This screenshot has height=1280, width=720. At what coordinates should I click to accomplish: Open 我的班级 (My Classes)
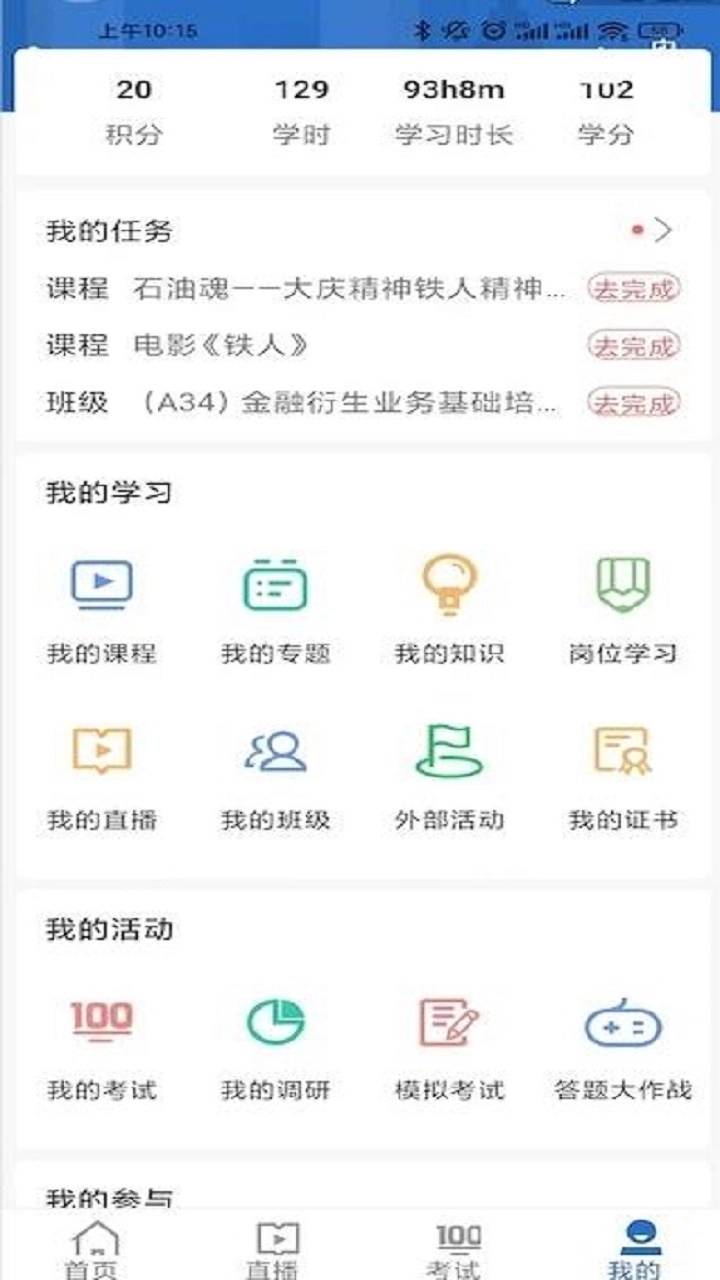(273, 775)
